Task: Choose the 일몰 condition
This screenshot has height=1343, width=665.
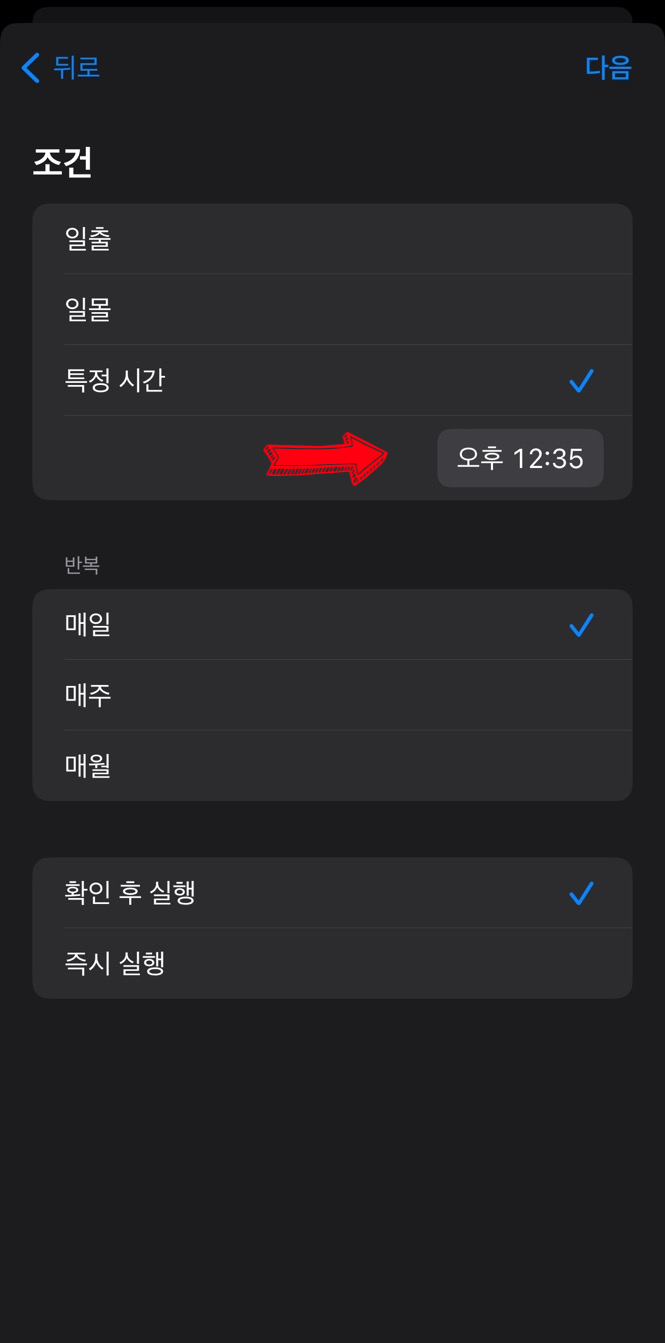Action: click(332, 310)
